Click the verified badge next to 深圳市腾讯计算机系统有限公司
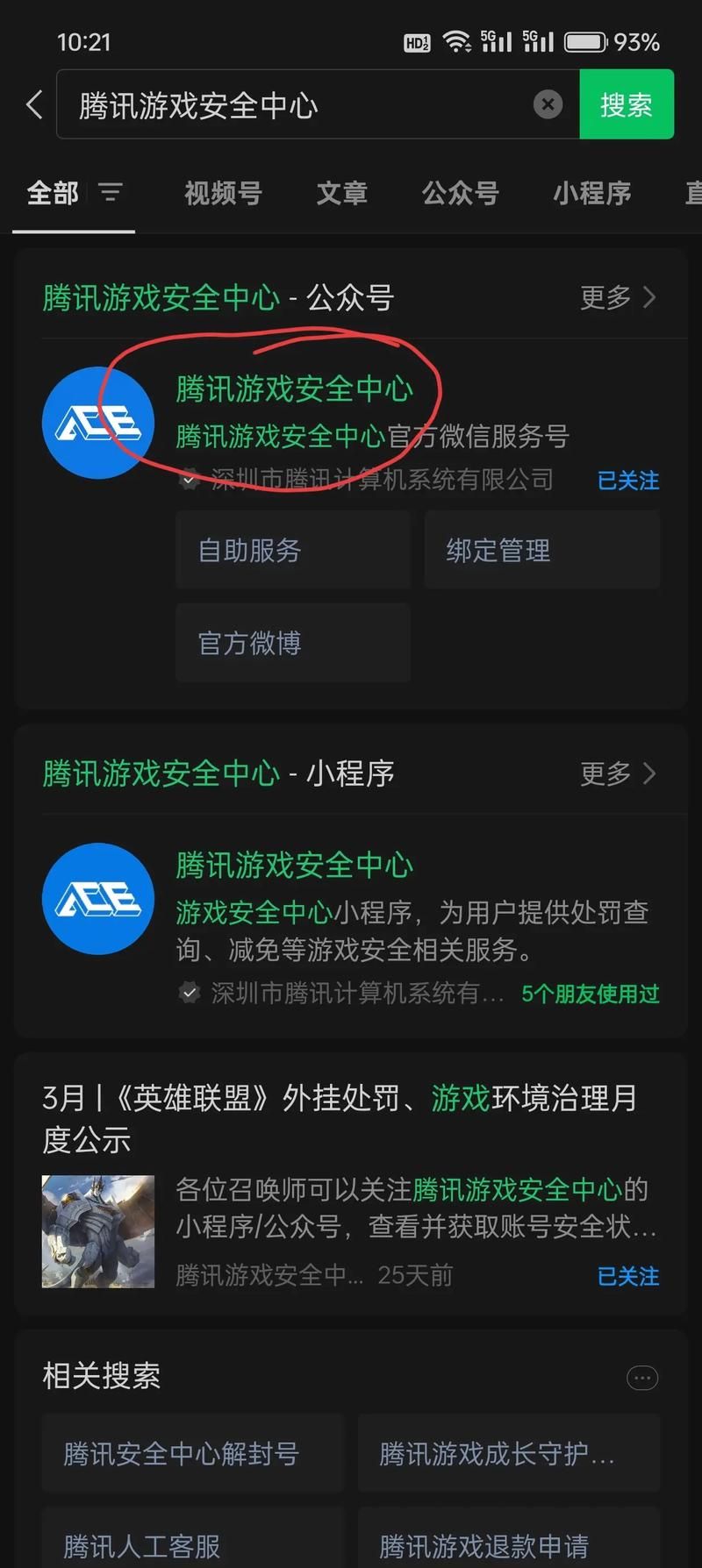This screenshot has height=1568, width=702. click(188, 481)
